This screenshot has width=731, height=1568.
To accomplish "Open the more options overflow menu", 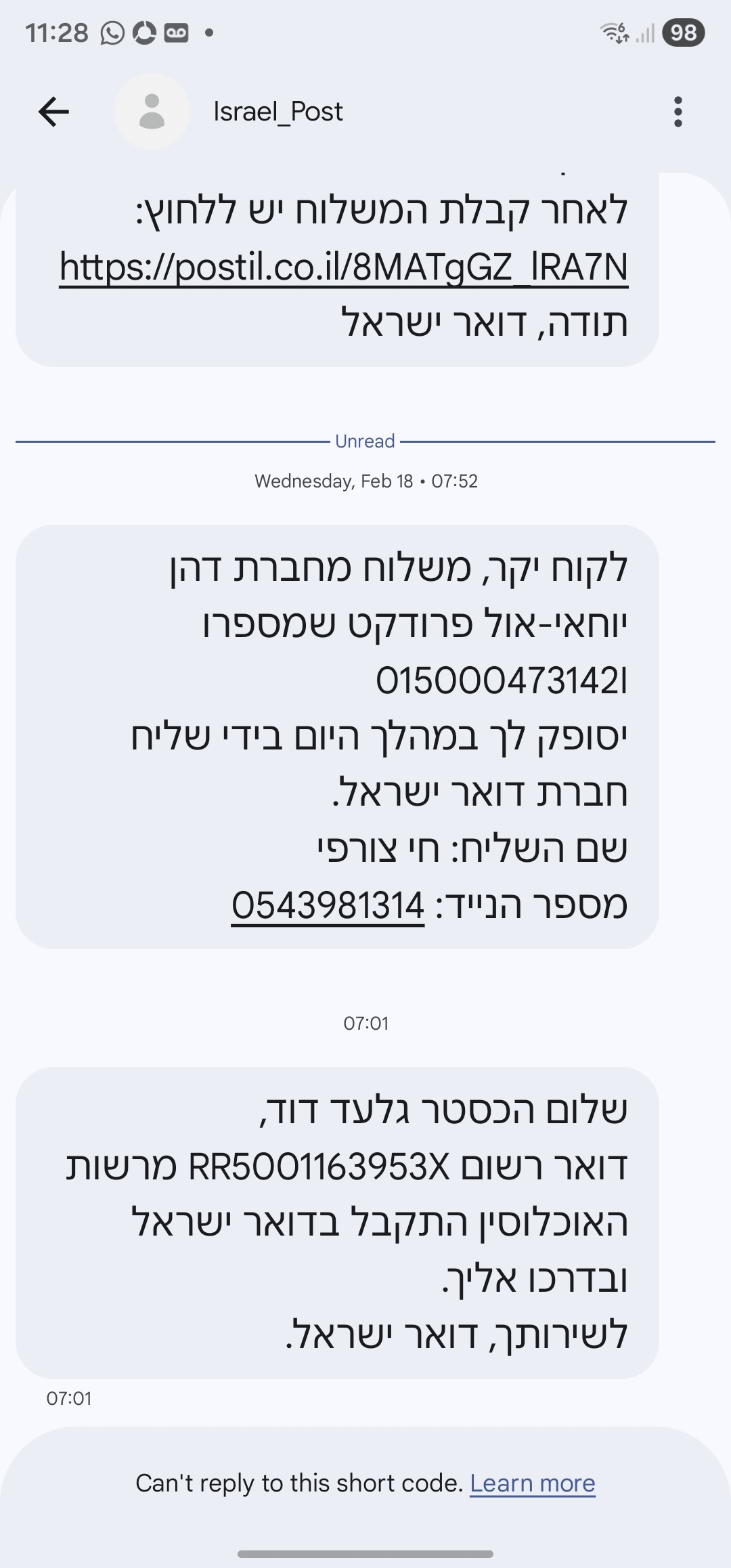I will click(x=678, y=112).
